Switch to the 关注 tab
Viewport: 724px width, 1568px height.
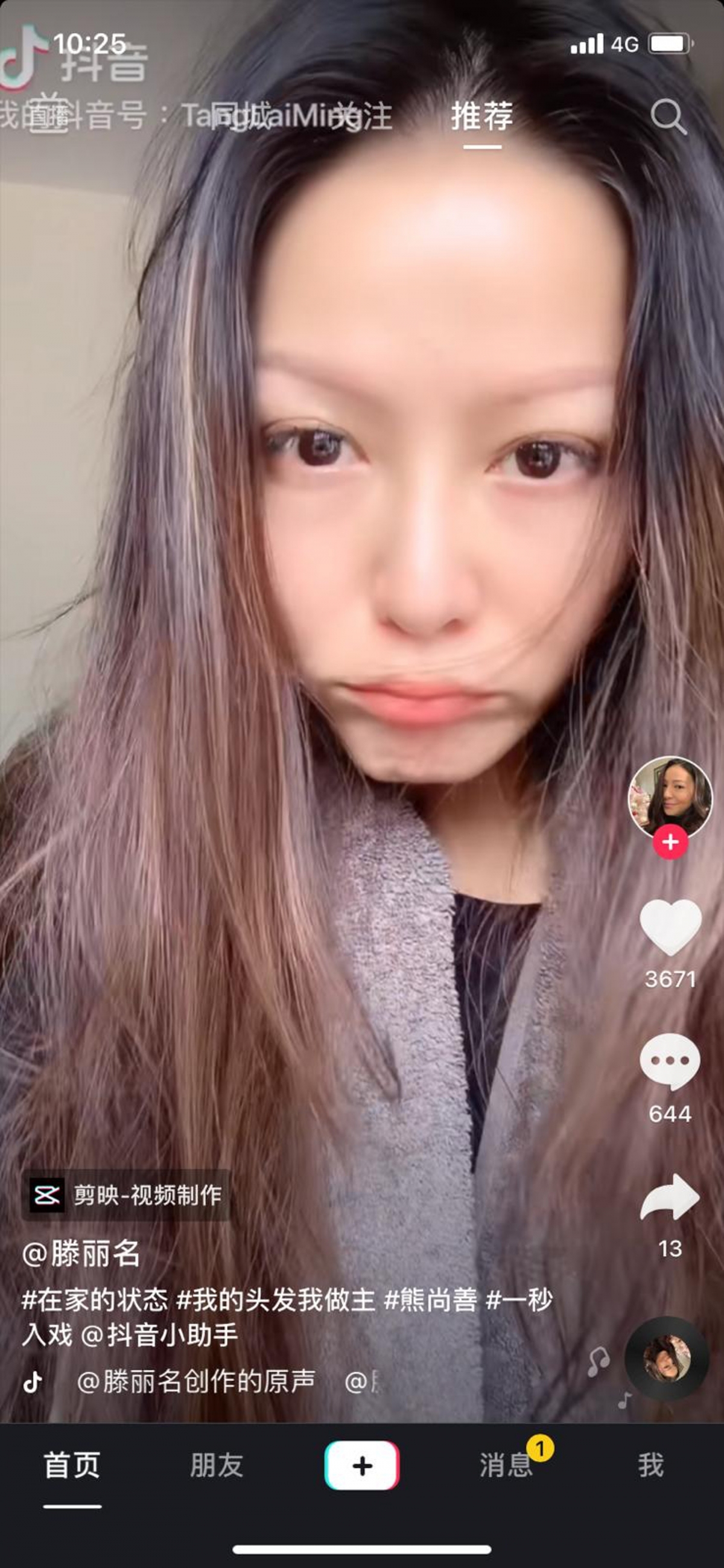pos(363,116)
